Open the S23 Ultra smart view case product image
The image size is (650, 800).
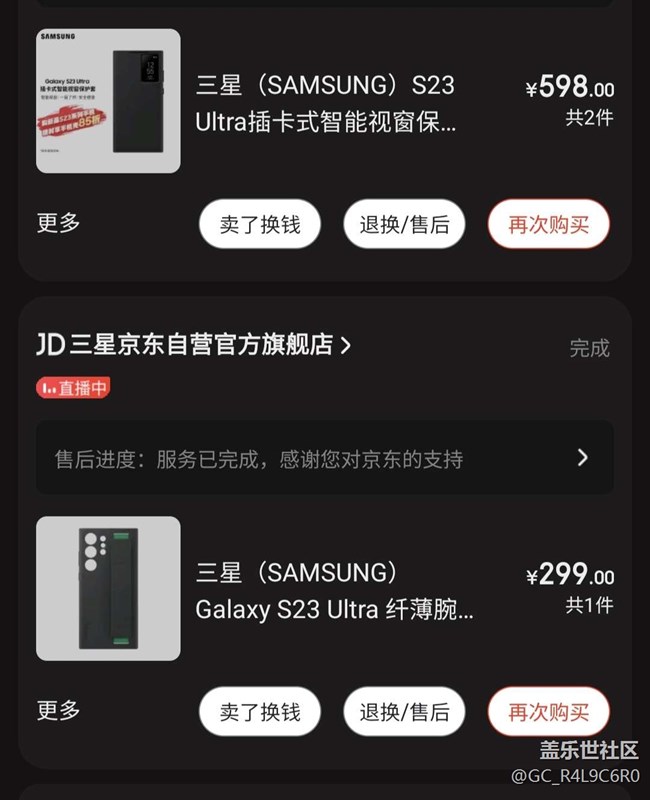(x=108, y=101)
